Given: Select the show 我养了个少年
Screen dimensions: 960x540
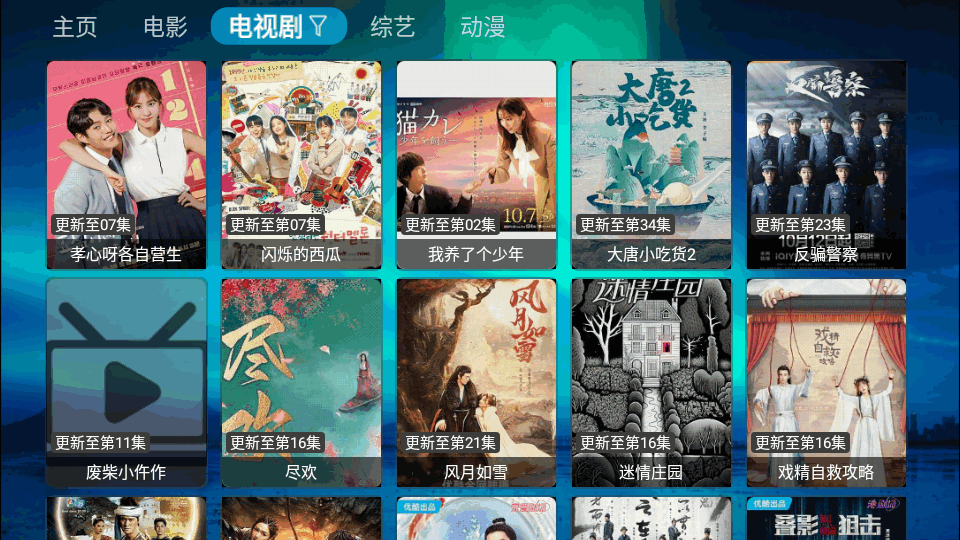Looking at the screenshot, I should 476,165.
